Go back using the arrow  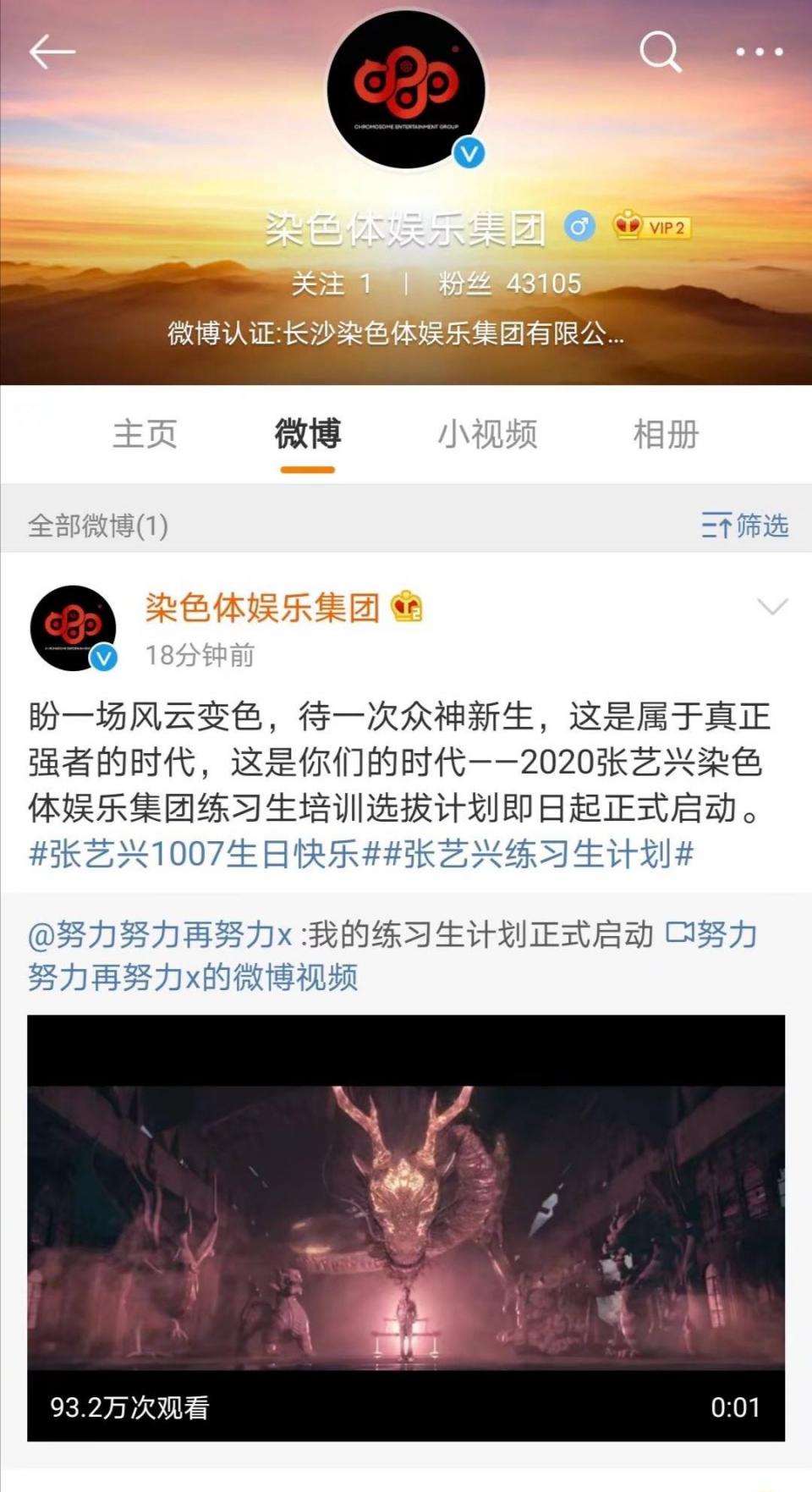(52, 52)
